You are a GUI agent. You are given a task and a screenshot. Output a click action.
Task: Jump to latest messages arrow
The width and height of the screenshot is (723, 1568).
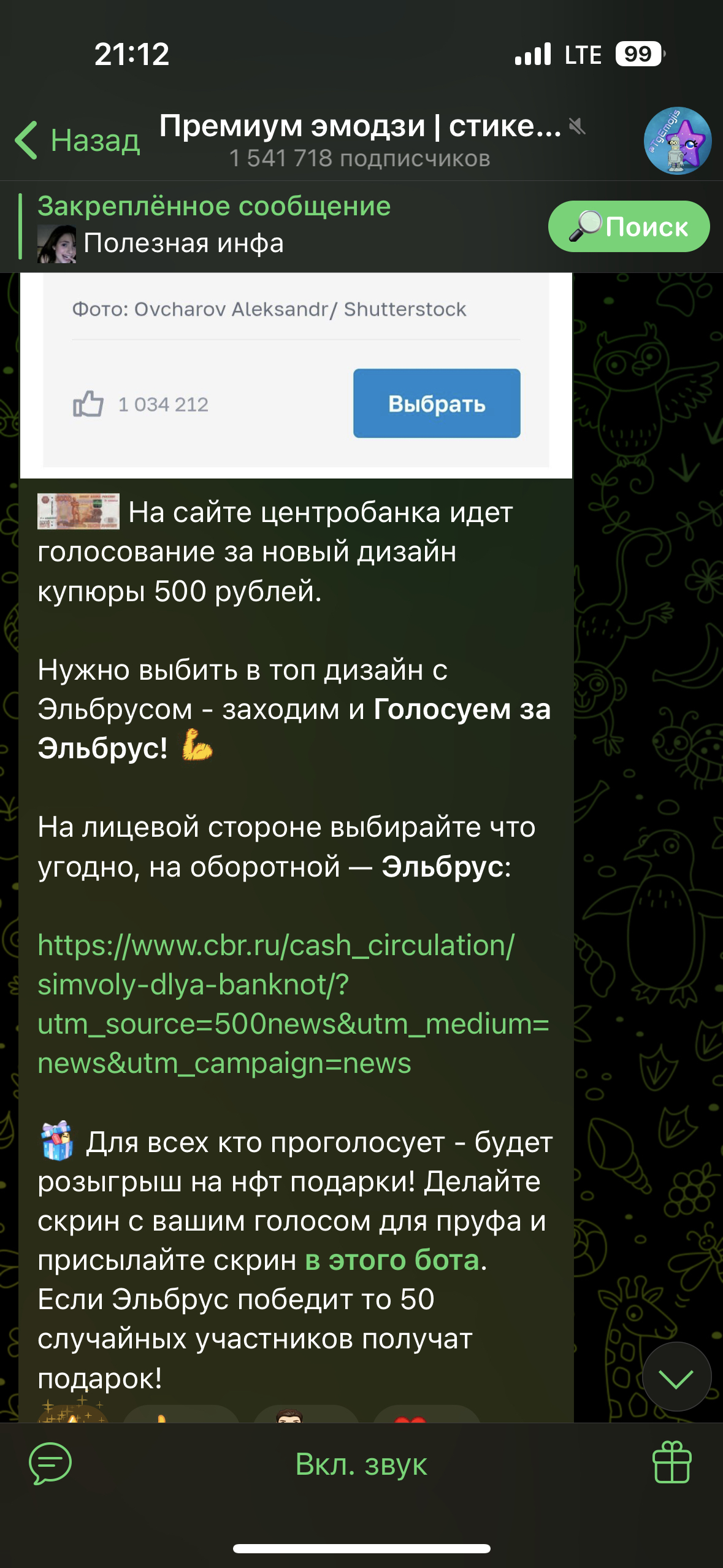click(676, 1377)
